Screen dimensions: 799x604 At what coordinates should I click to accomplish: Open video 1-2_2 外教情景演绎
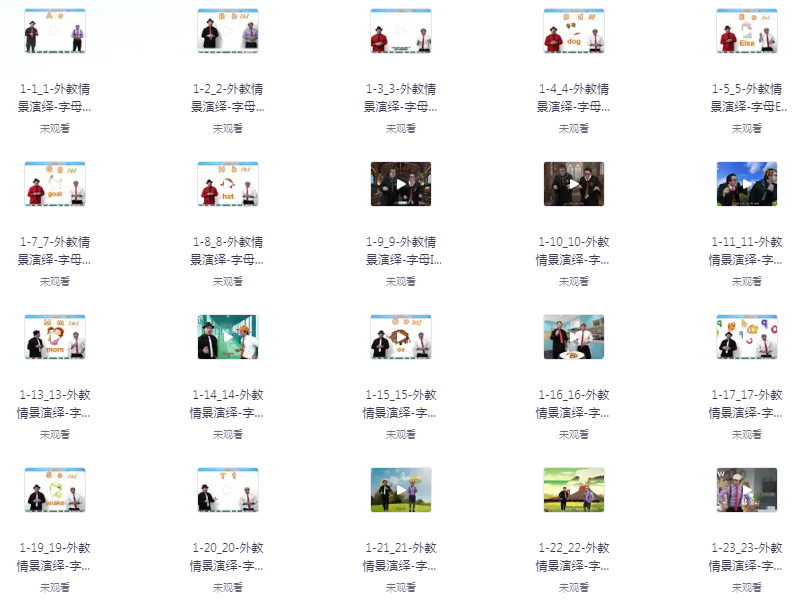click(228, 31)
